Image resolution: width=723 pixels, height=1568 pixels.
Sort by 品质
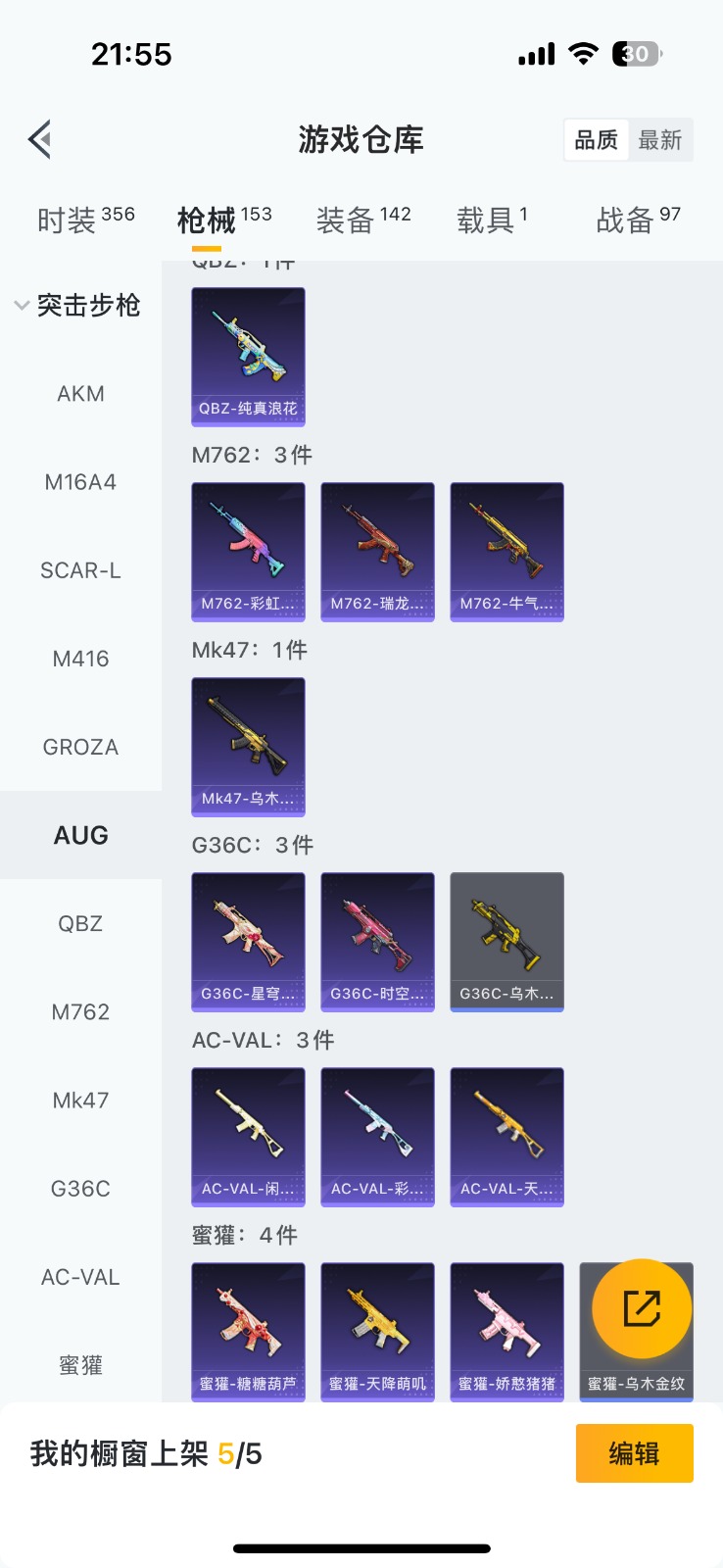pos(596,140)
